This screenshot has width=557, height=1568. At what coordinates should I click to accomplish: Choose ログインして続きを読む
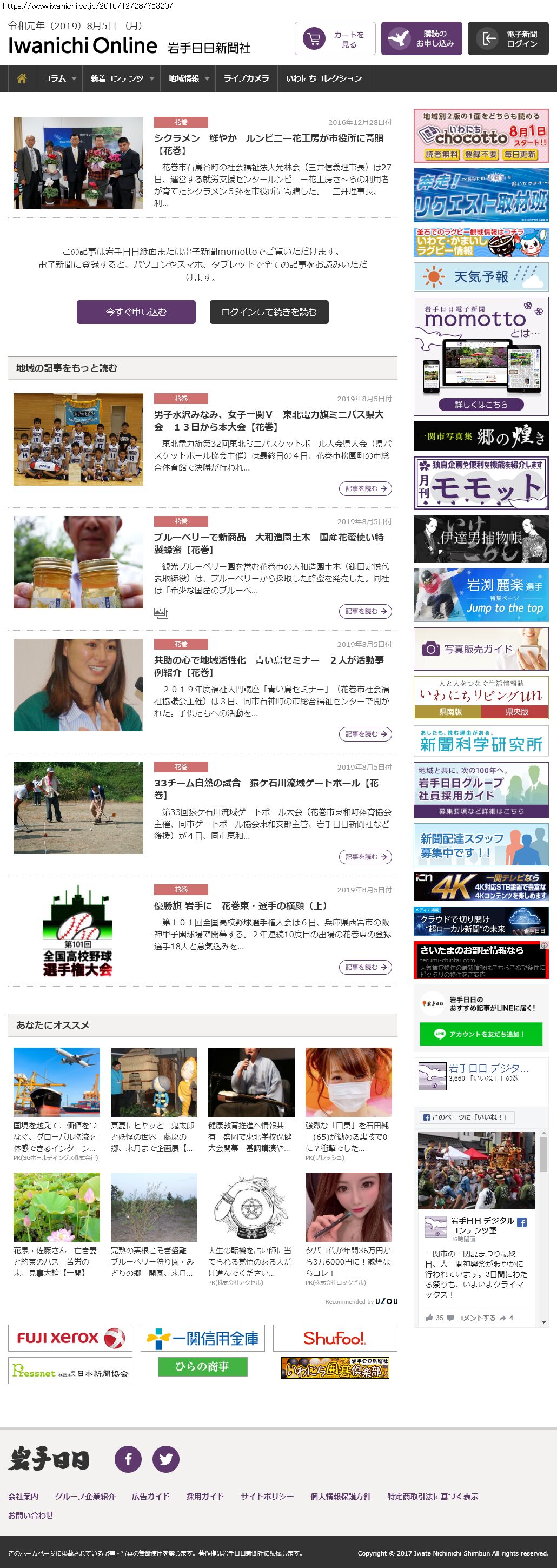coord(268,312)
